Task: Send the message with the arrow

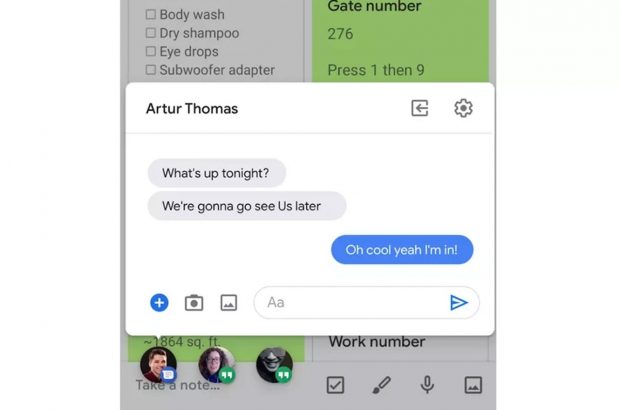Action: 458,302
